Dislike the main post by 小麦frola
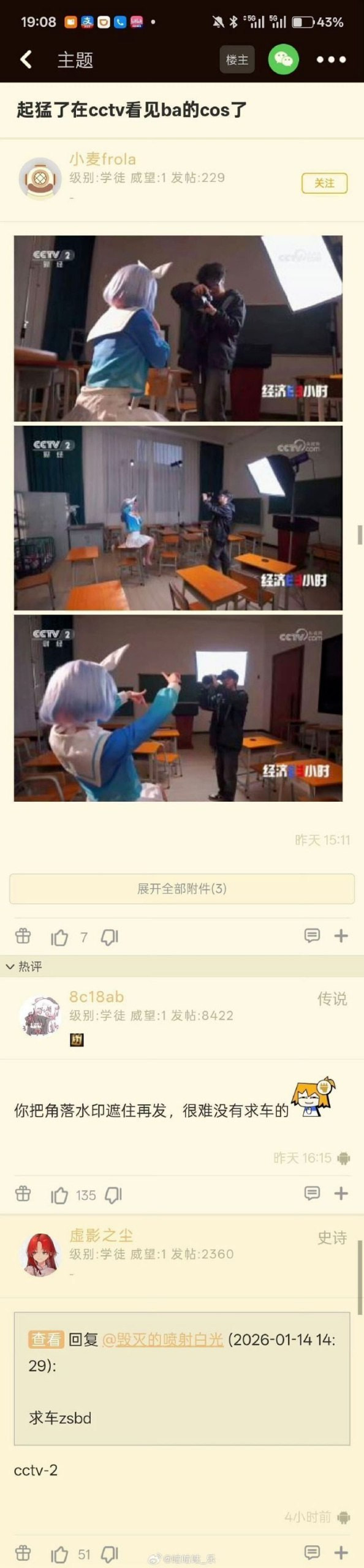The image size is (364, 1568). click(110, 937)
